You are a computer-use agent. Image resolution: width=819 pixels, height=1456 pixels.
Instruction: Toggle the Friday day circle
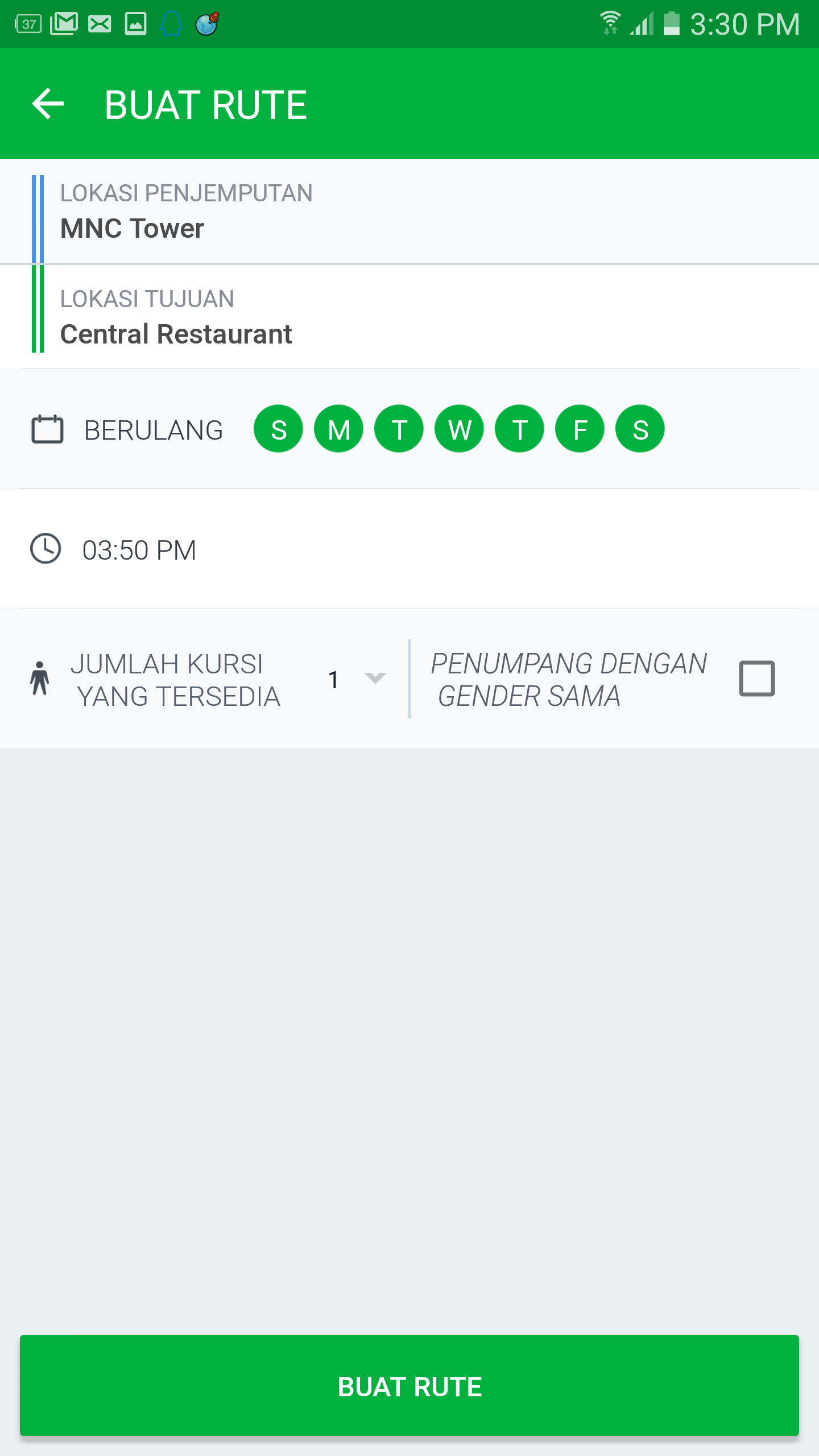tap(580, 429)
